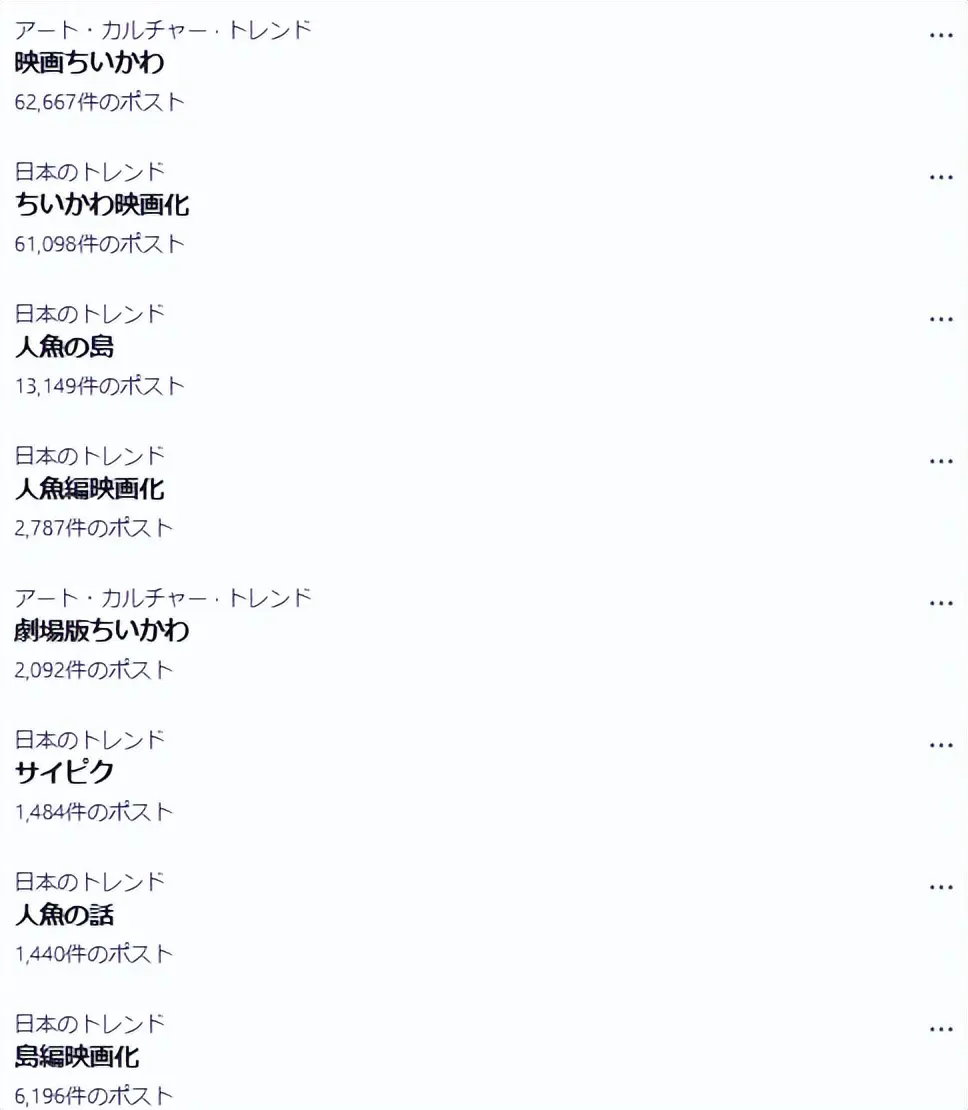968x1110 pixels.
Task: Select the 人魚の島 trending topic
Action: click(x=64, y=347)
